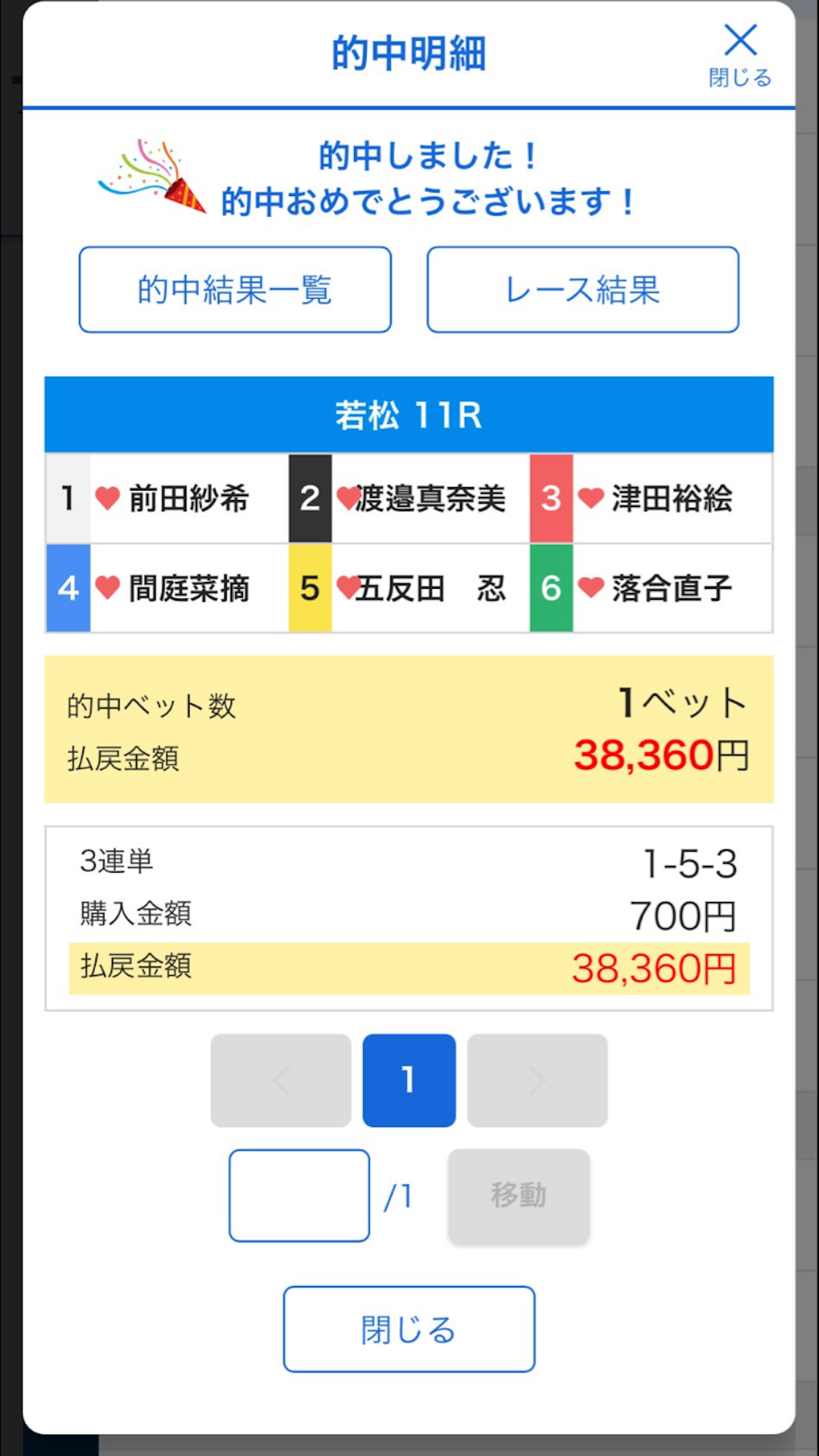Viewport: 819px width, 1456px height.
Task: Click the previous page arrow
Action: pyautogui.click(x=281, y=1081)
